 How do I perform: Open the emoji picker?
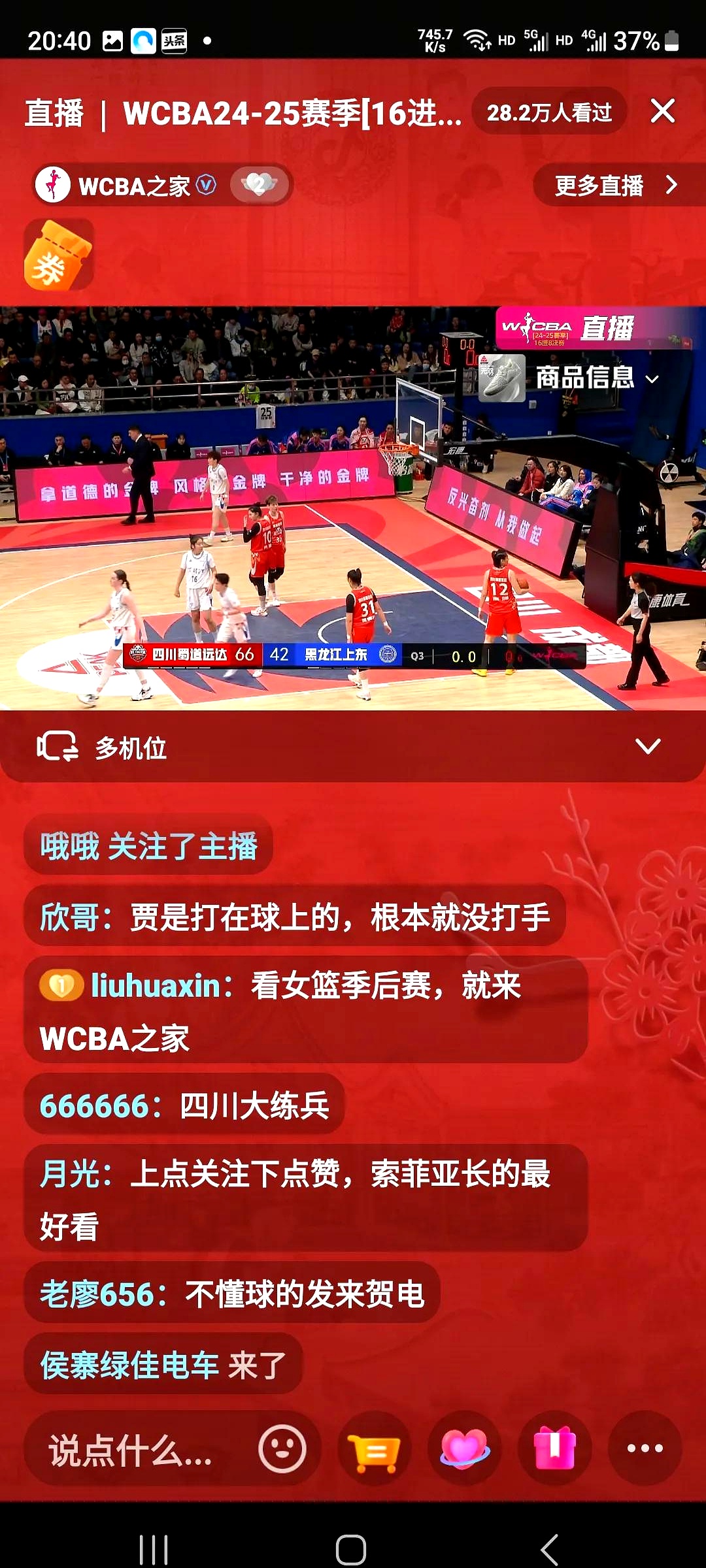tap(282, 1448)
